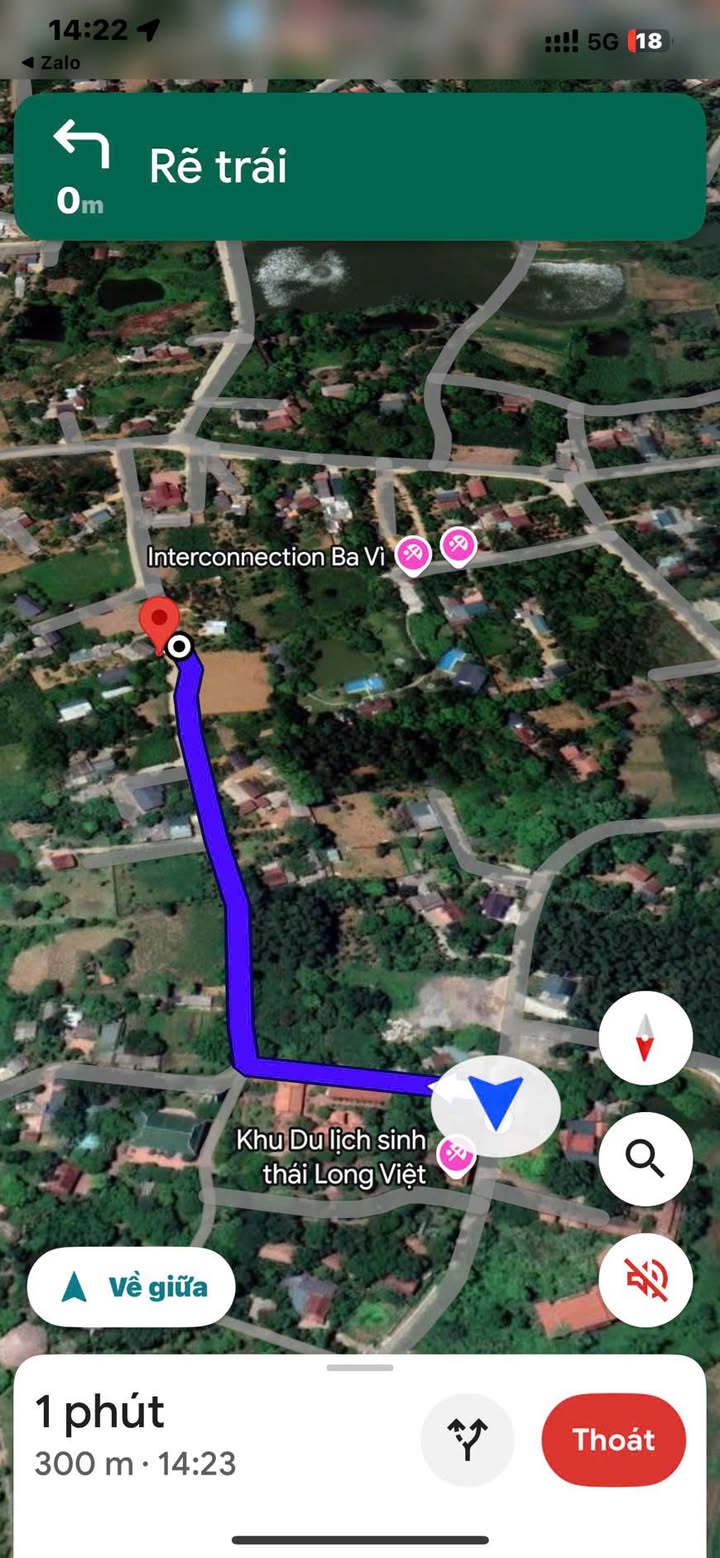The height and width of the screenshot is (1558, 720).
Task: Open search along the route
Action: (x=645, y=1159)
